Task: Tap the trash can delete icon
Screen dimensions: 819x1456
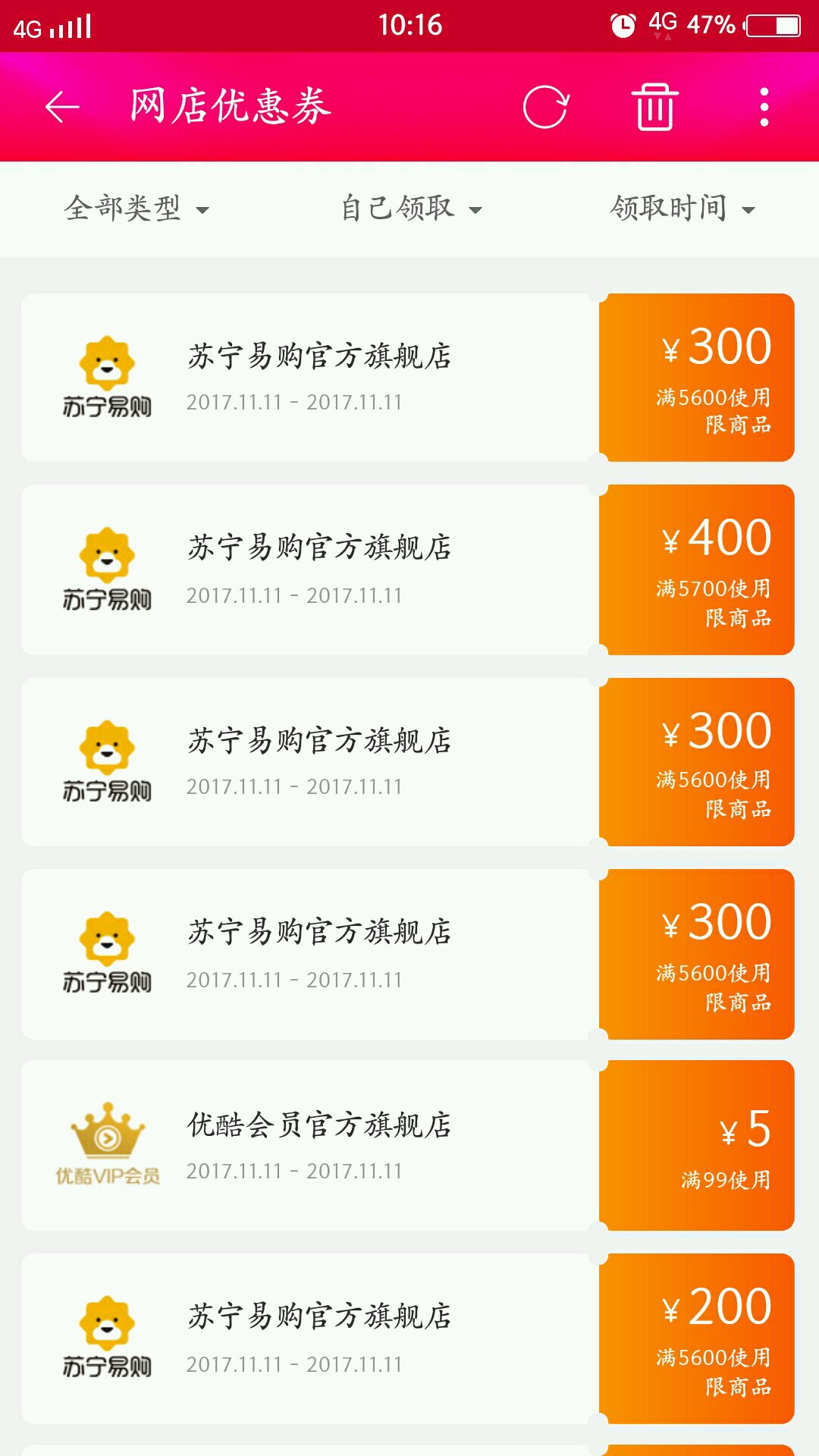Action: click(654, 107)
